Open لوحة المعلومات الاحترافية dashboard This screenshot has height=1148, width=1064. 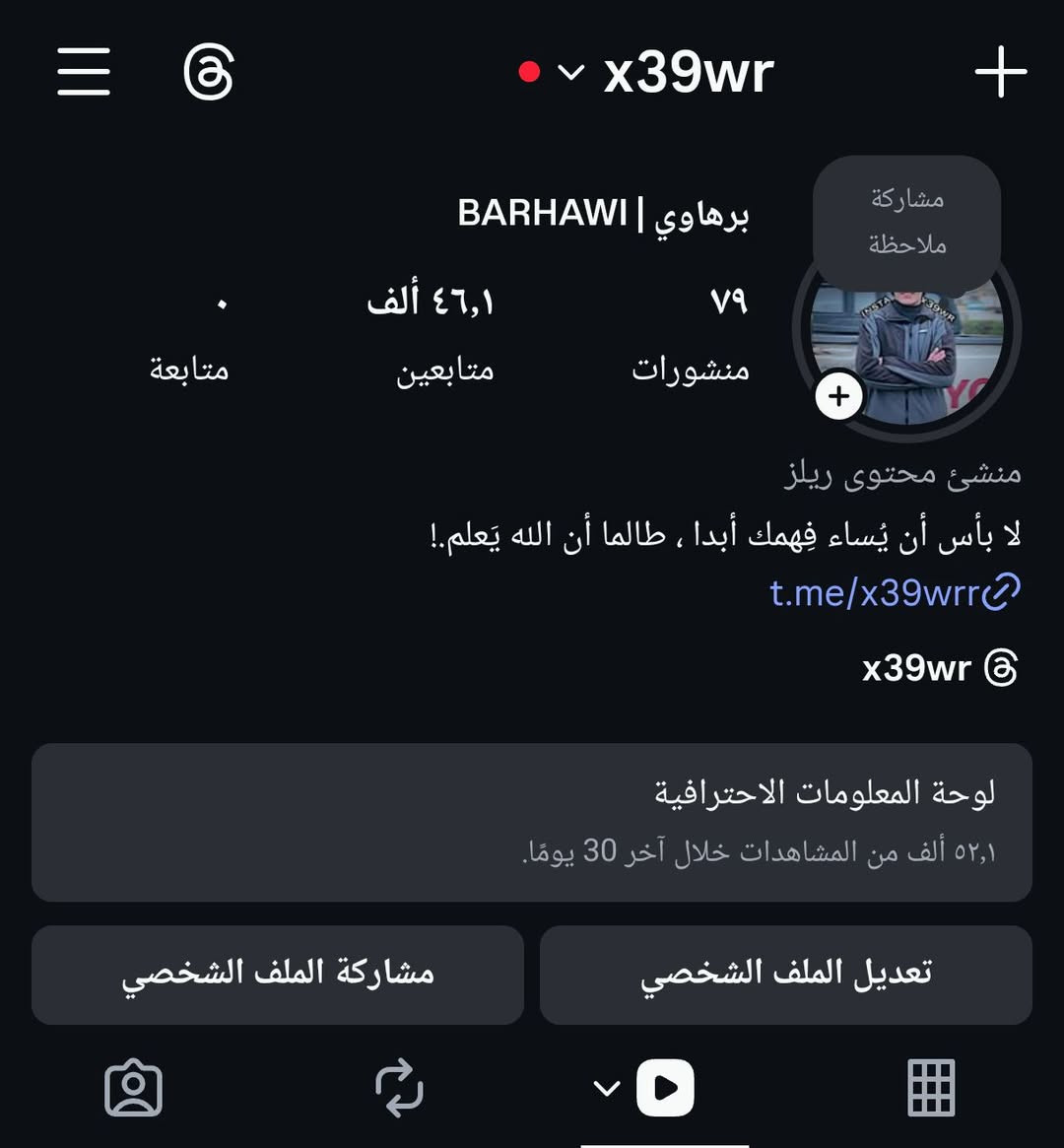(532, 822)
